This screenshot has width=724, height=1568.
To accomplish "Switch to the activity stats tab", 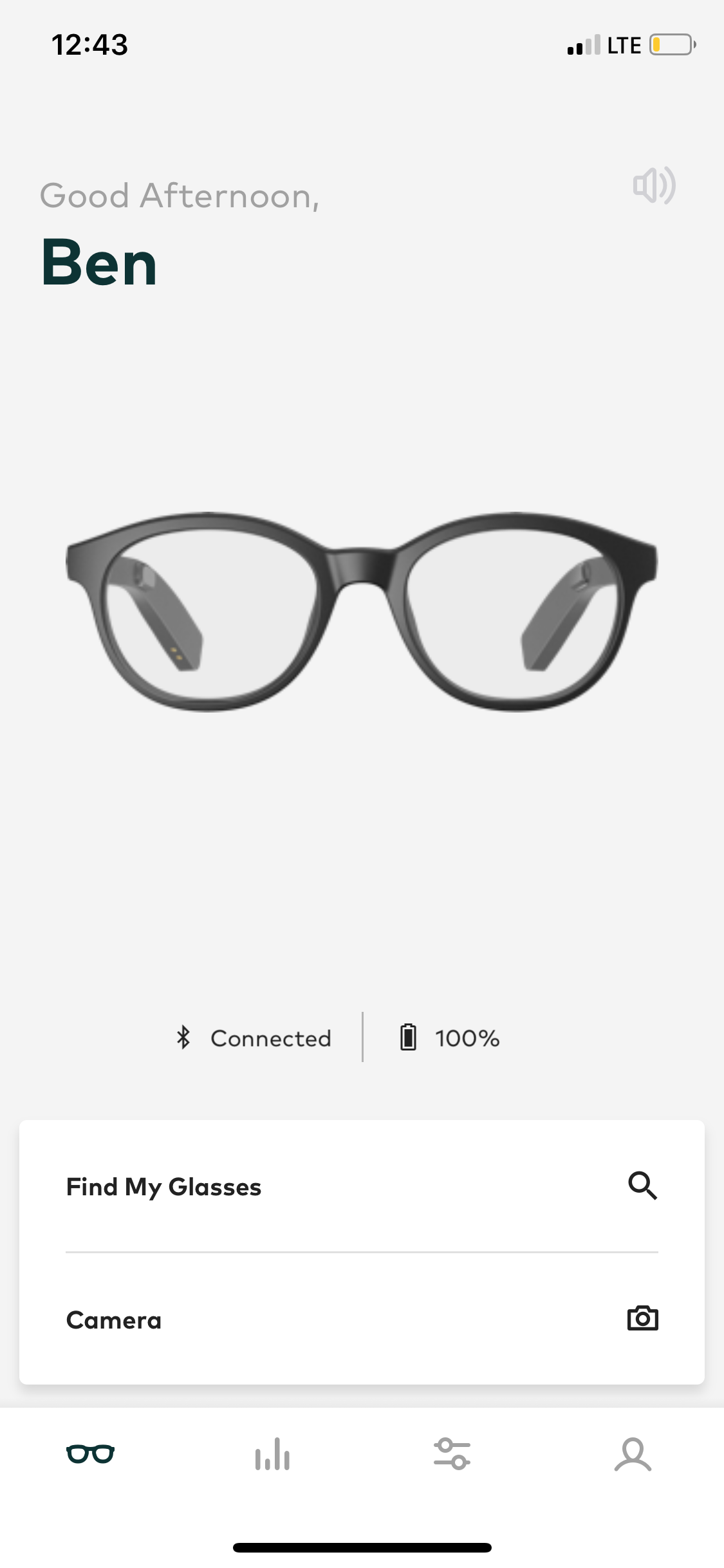I will 272,1454.
